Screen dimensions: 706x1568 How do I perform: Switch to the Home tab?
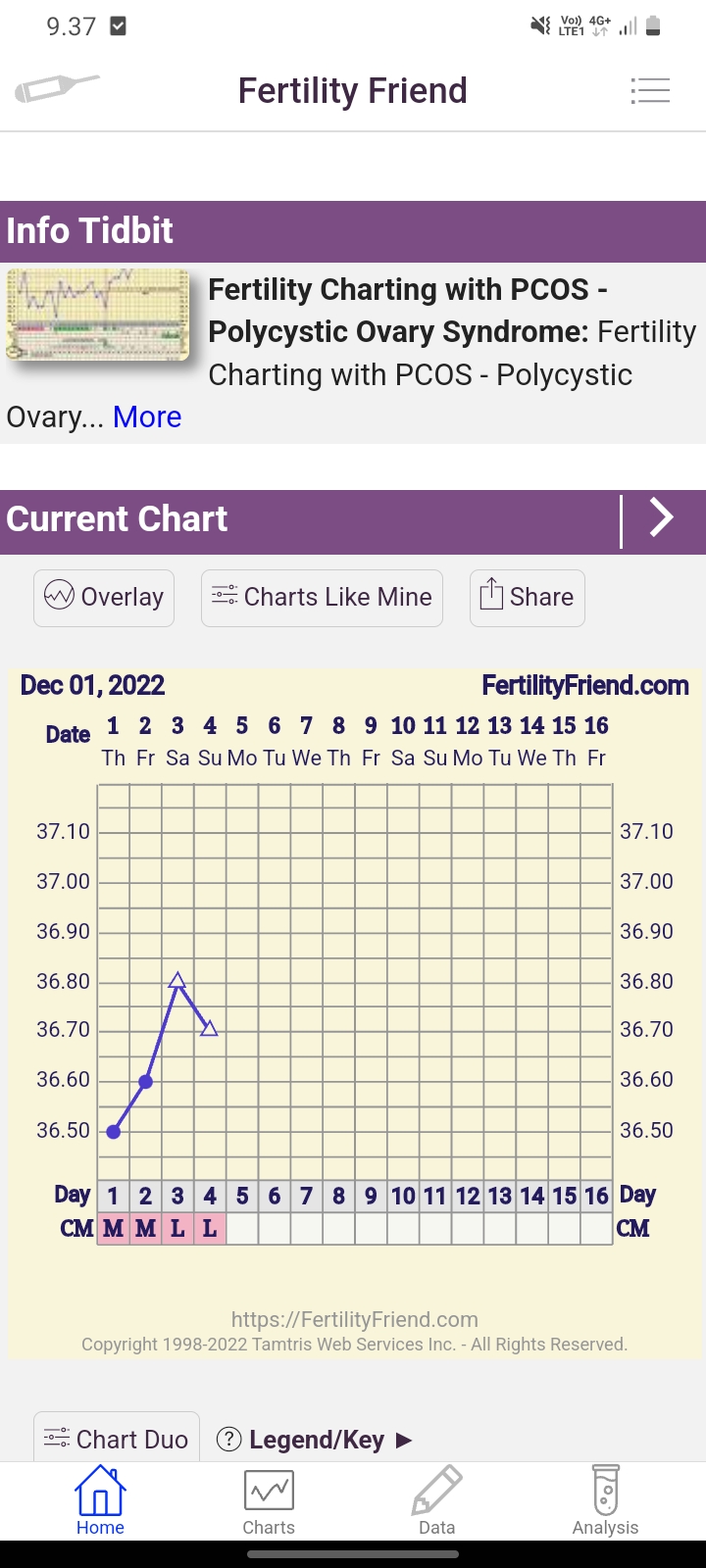(x=100, y=1500)
